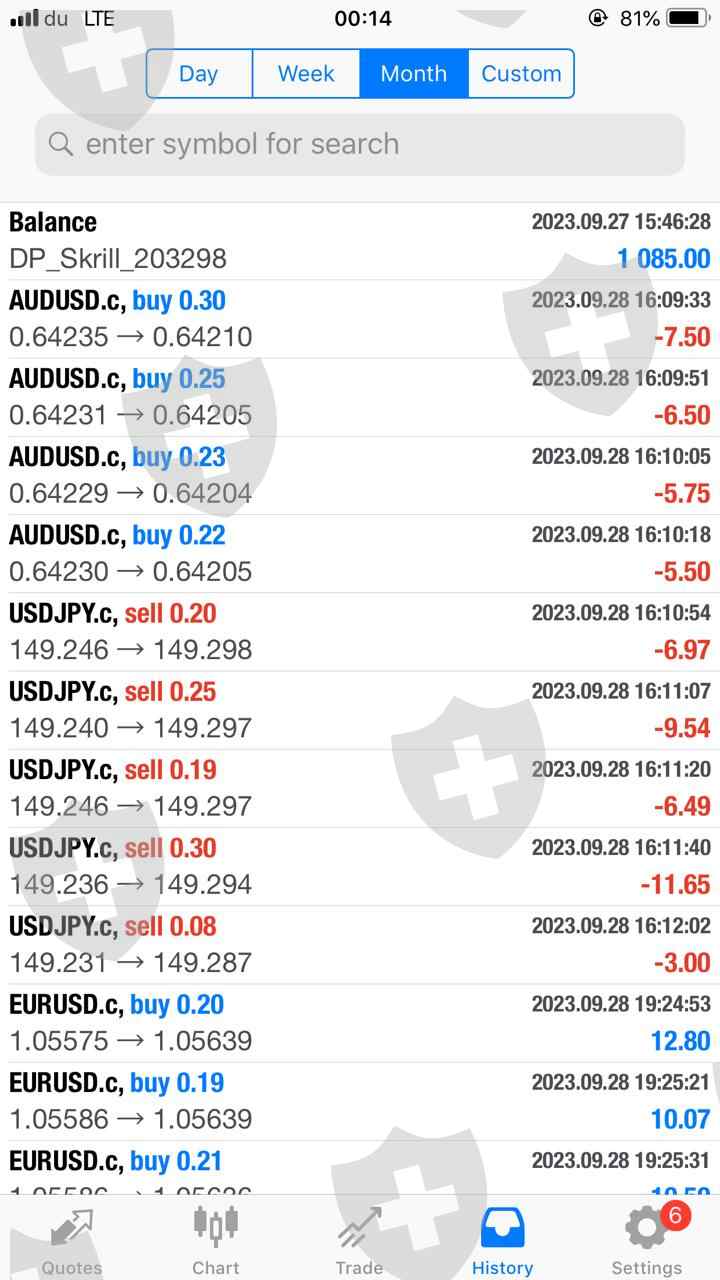The width and height of the screenshot is (720, 1280).
Task: Open the Settings tab
Action: pyautogui.click(x=646, y=1240)
